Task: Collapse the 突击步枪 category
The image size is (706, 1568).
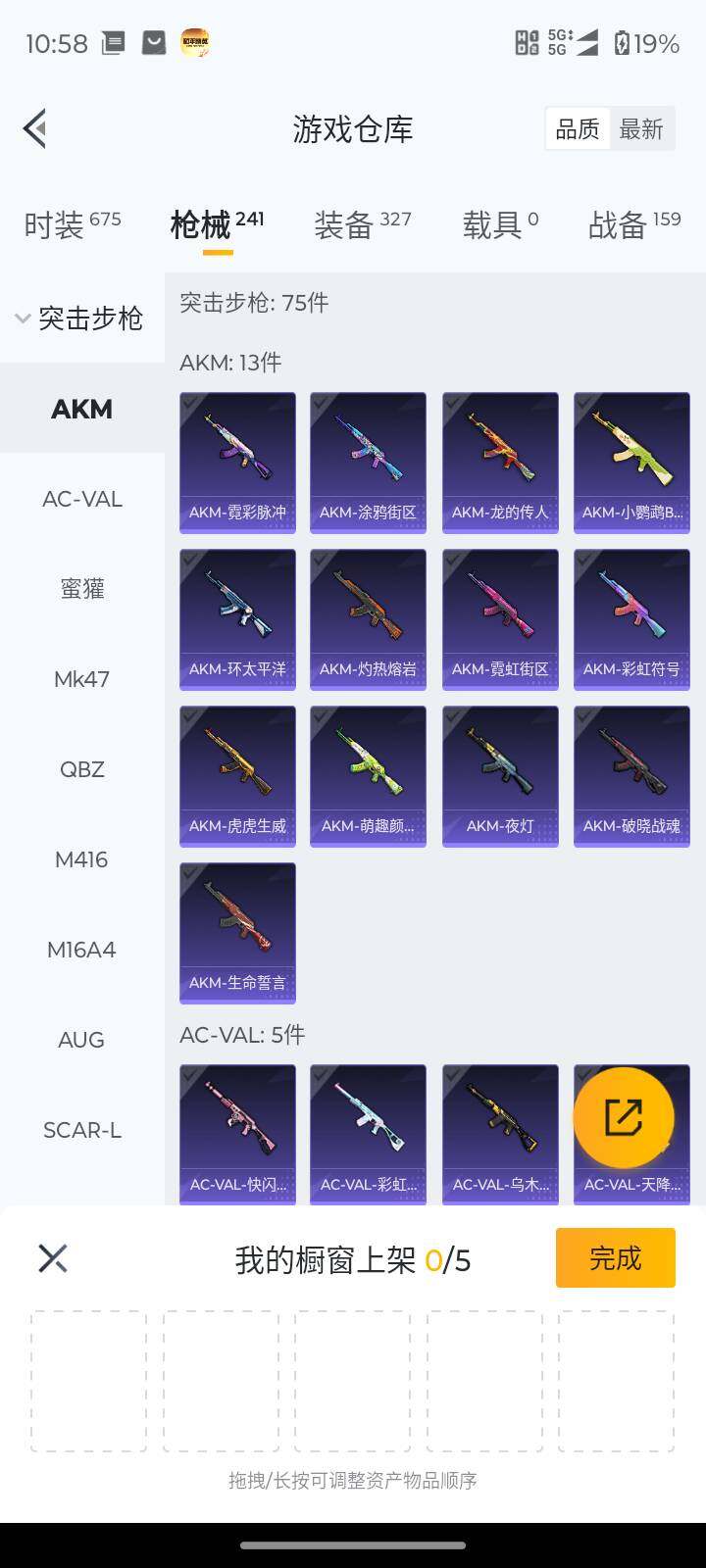Action: (80, 318)
